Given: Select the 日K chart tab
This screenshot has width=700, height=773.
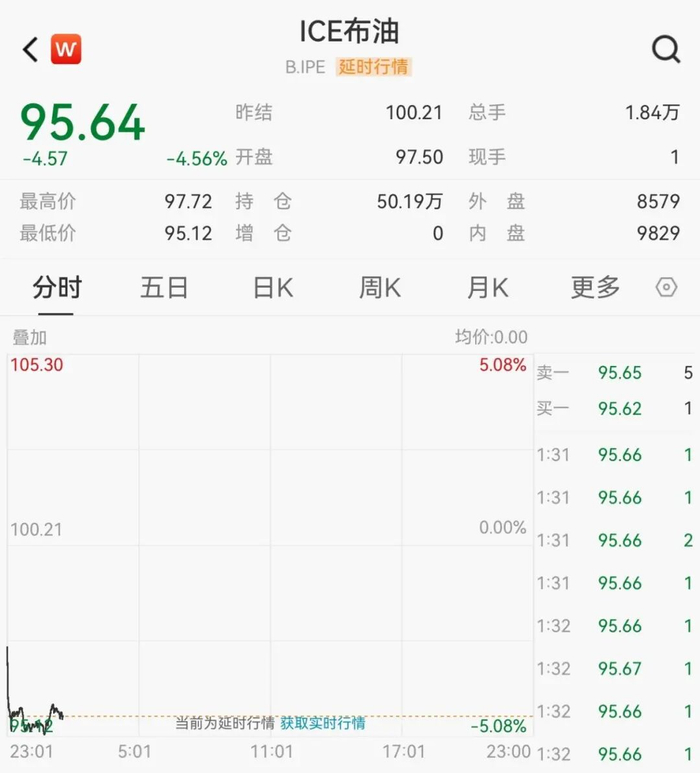Looking at the screenshot, I should (273, 287).
